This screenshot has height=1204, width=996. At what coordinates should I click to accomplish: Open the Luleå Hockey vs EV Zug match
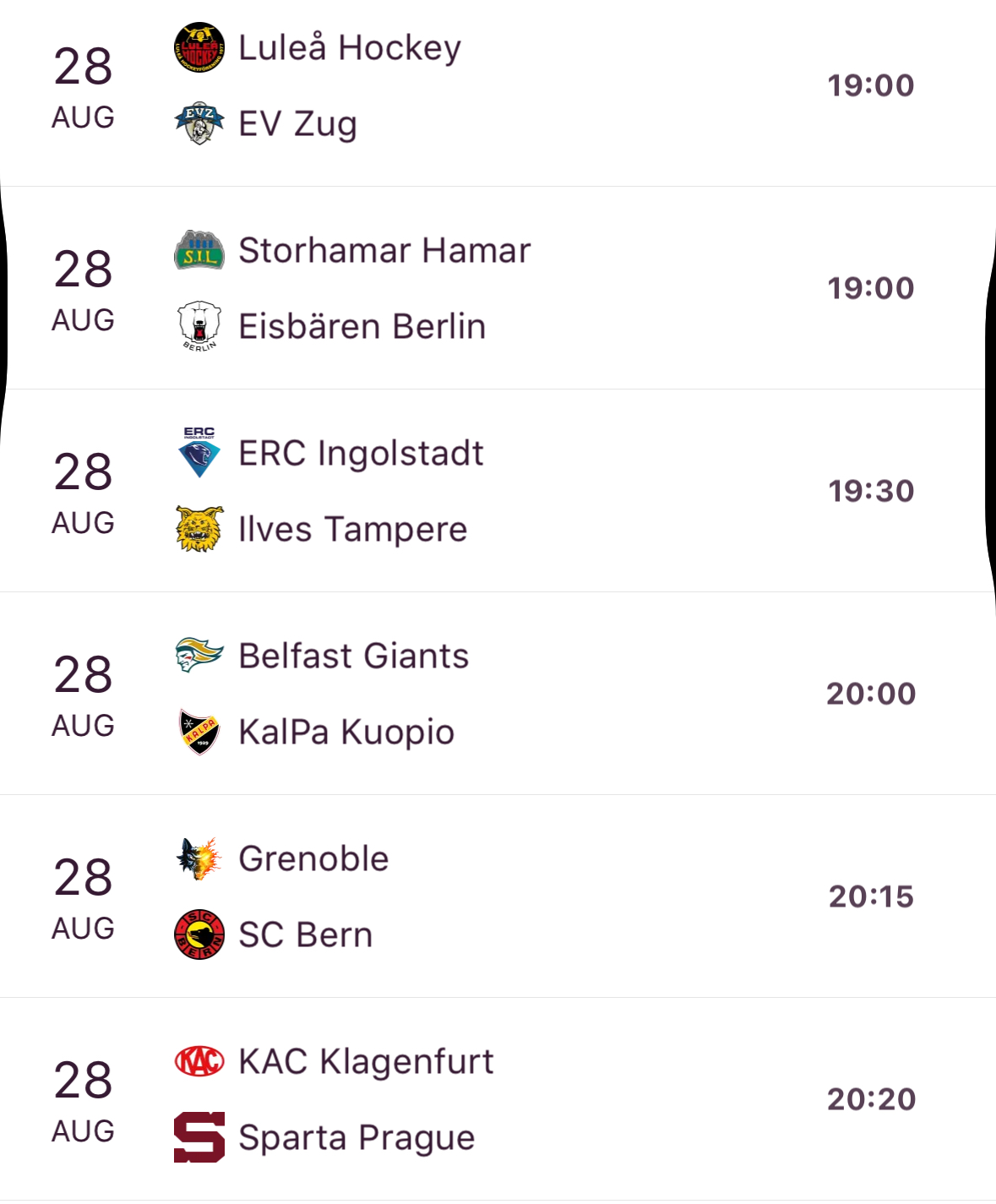coord(498,86)
